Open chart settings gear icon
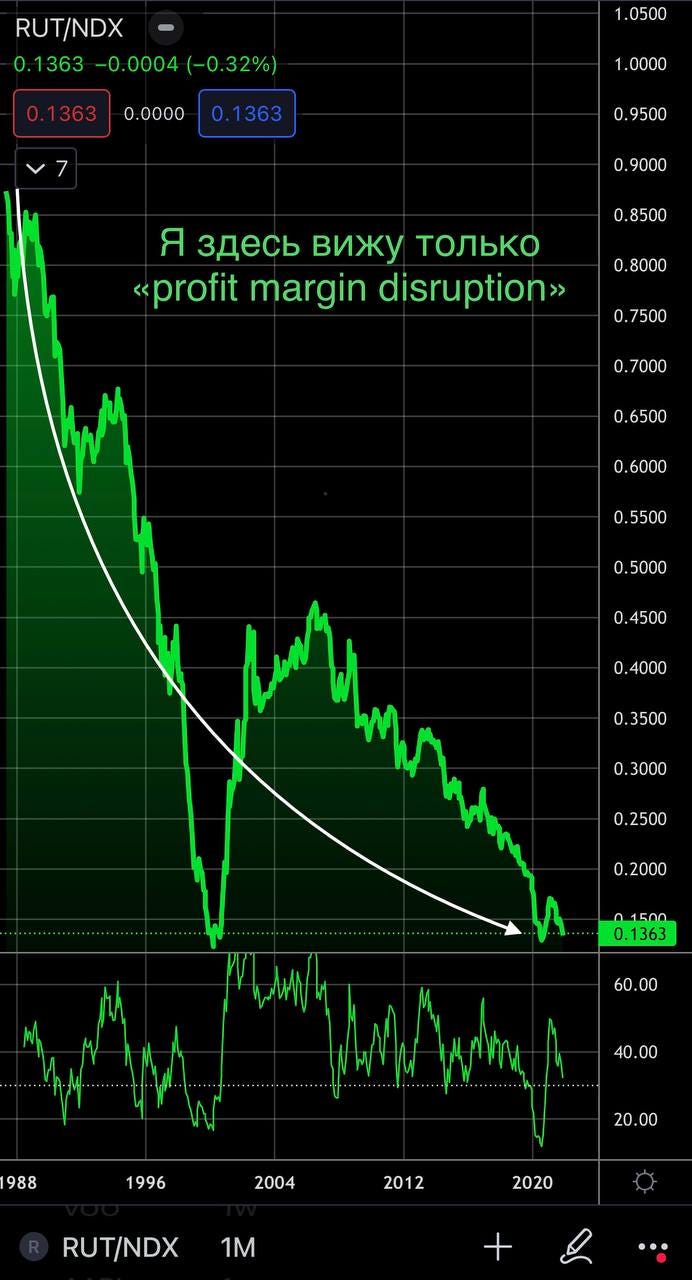The image size is (692, 1280). point(646,1182)
